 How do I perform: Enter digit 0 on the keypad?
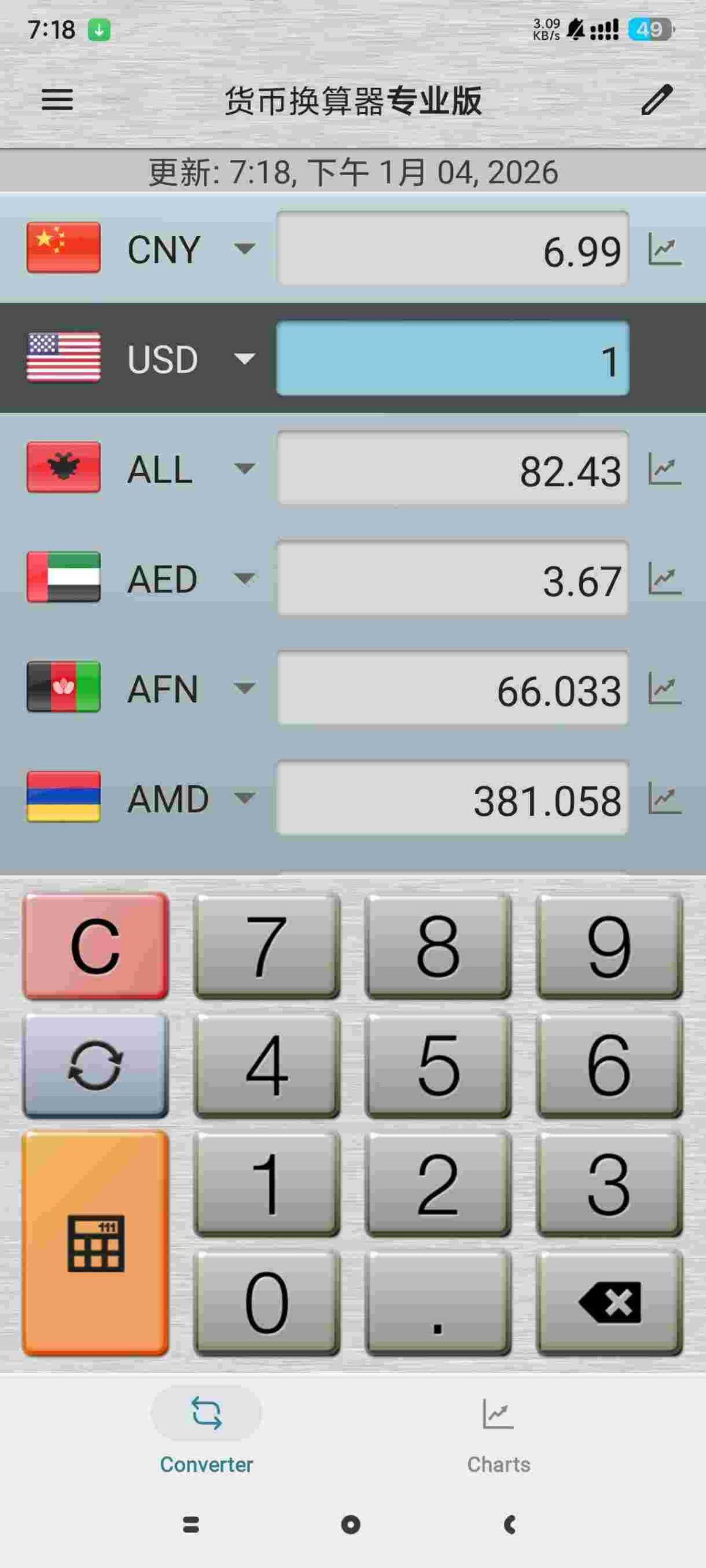267,1302
